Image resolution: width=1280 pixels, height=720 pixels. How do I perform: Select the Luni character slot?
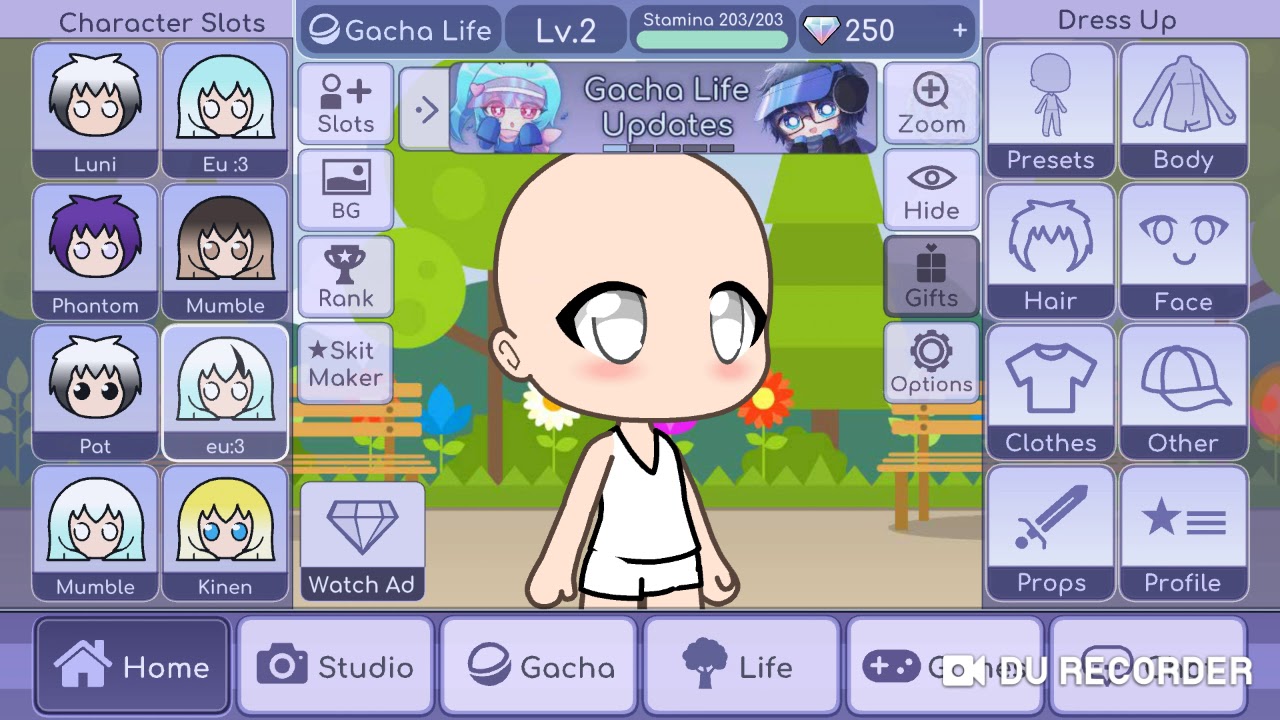click(95, 110)
